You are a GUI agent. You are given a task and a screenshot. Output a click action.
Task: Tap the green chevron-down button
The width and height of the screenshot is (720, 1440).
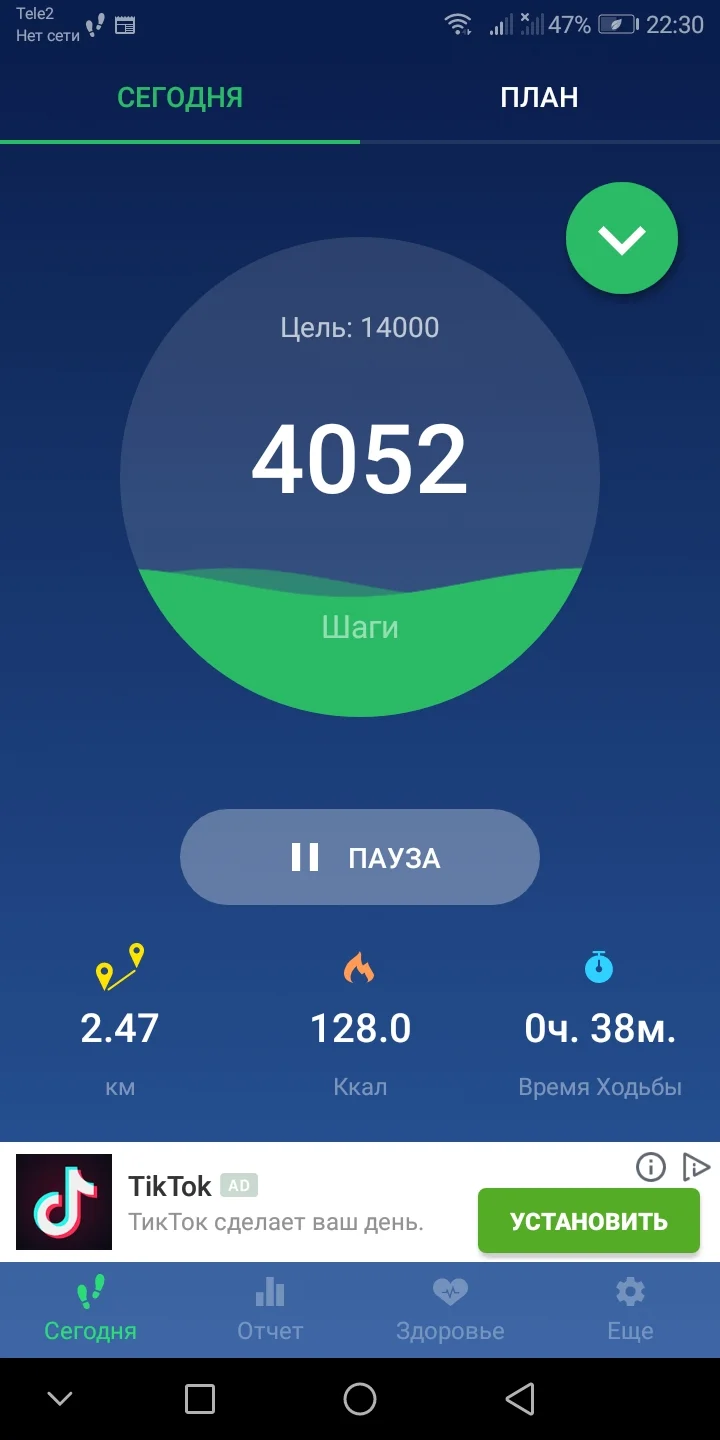point(622,238)
